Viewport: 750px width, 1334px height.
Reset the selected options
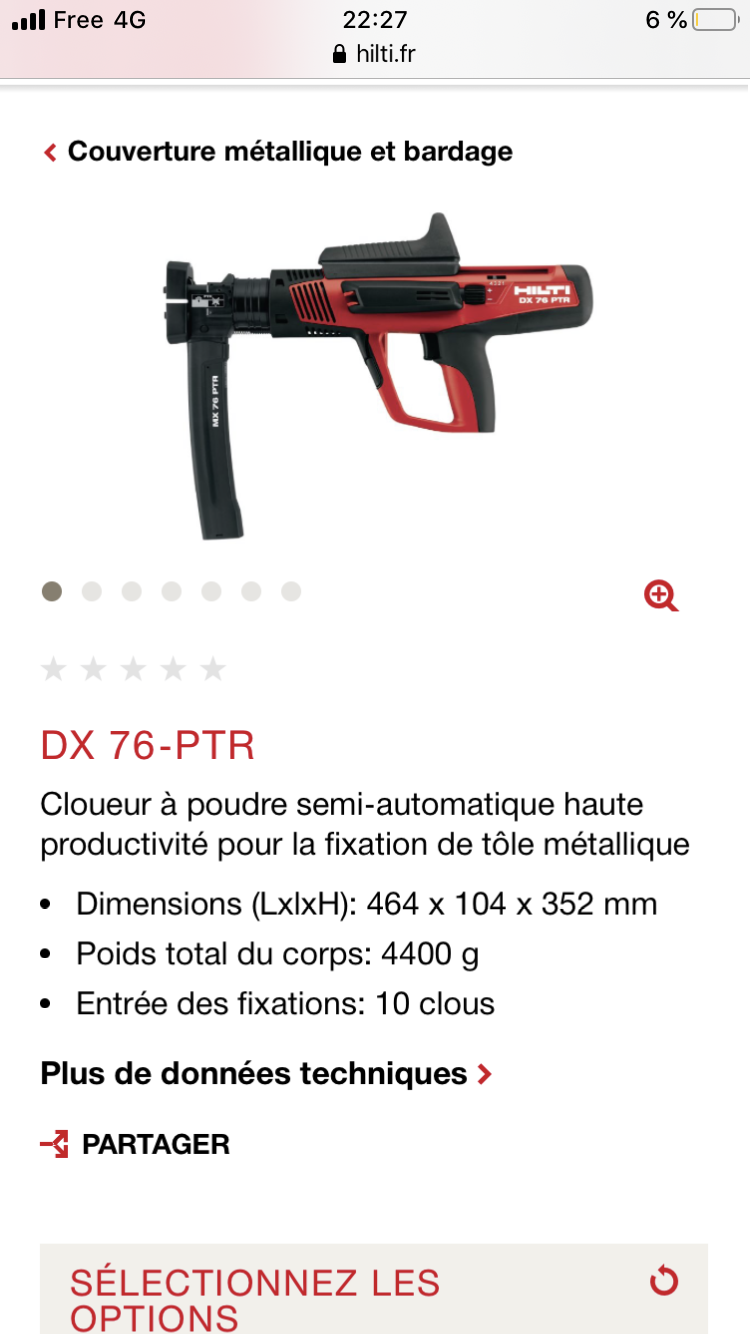[x=664, y=1280]
